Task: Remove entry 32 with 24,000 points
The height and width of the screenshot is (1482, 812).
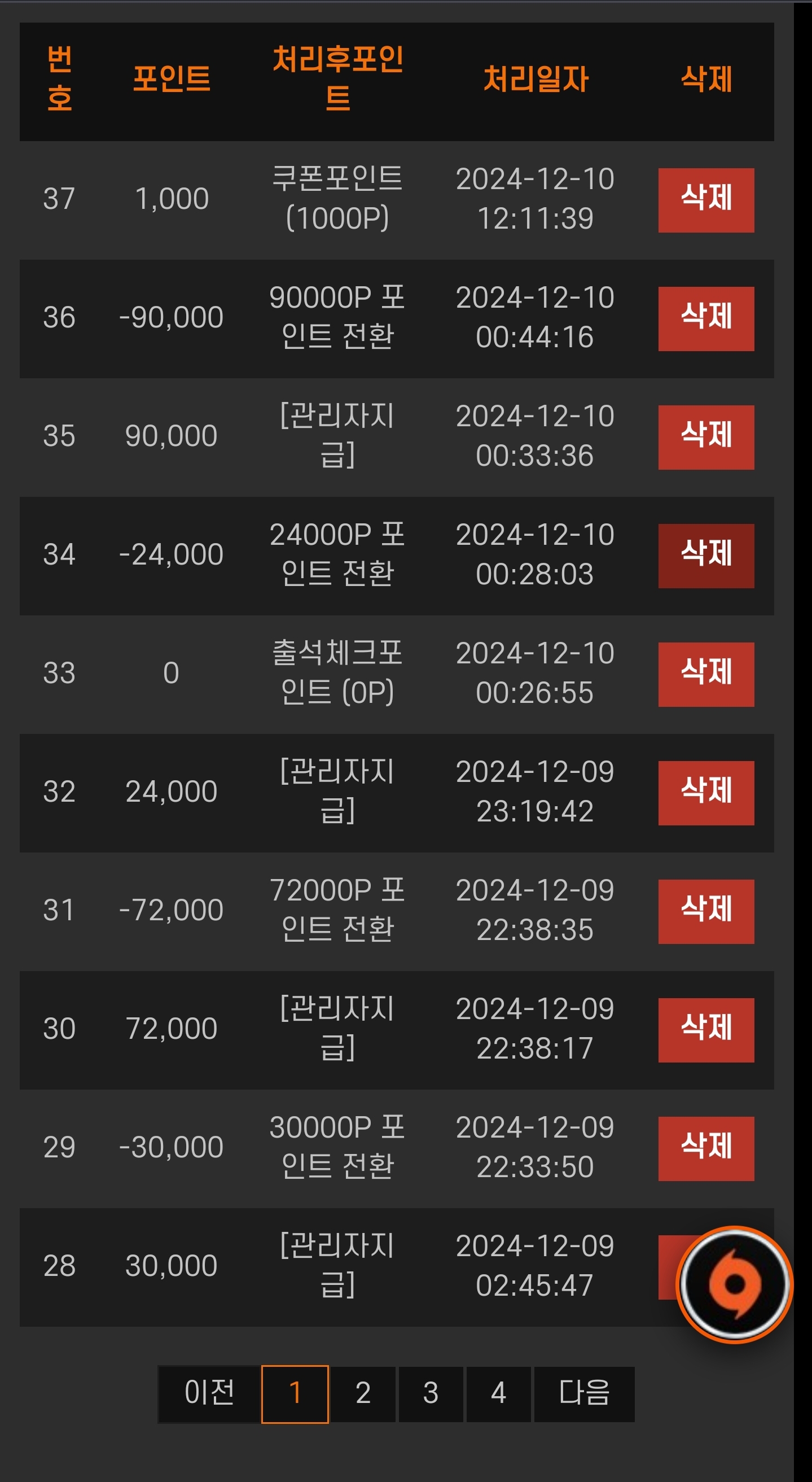Action: (x=705, y=793)
